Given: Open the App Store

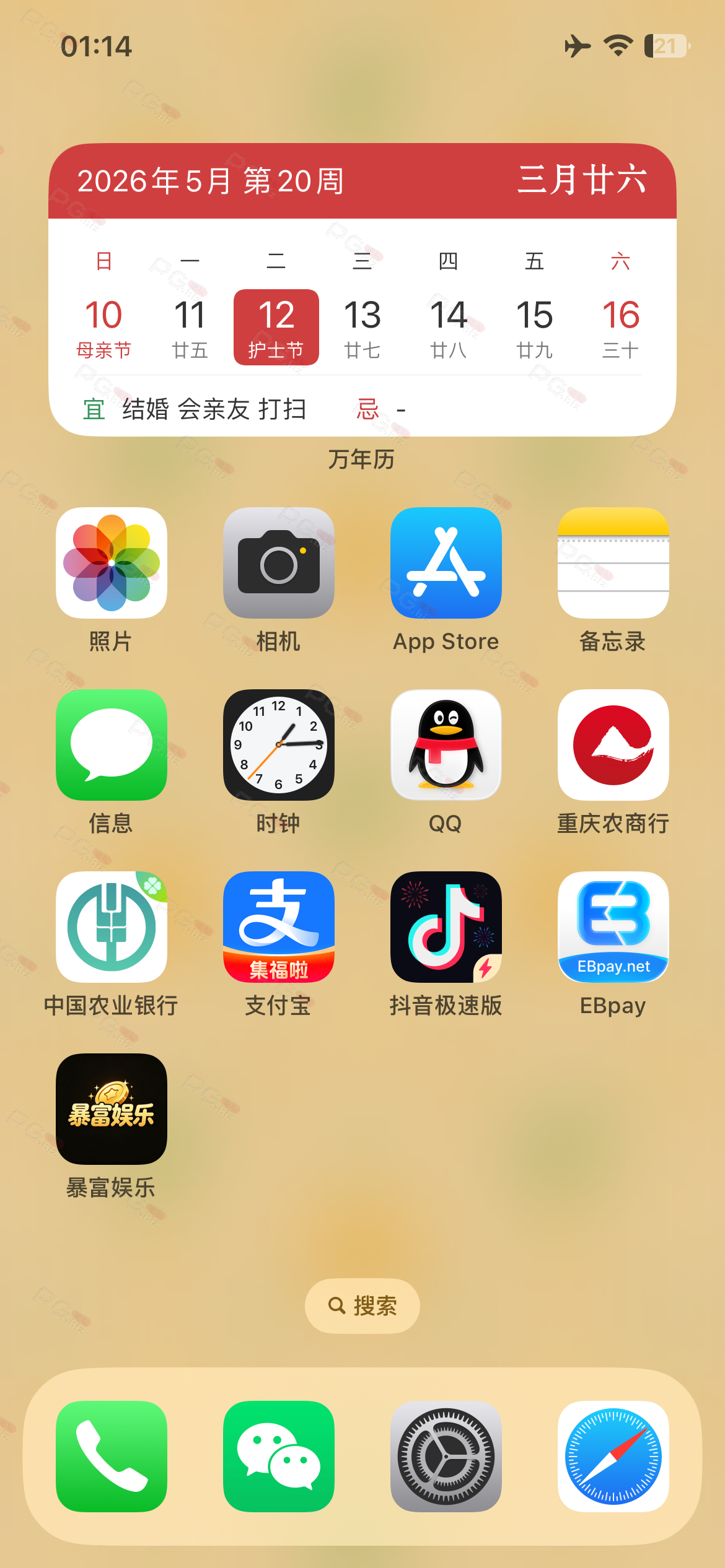Looking at the screenshot, I should click(x=446, y=563).
